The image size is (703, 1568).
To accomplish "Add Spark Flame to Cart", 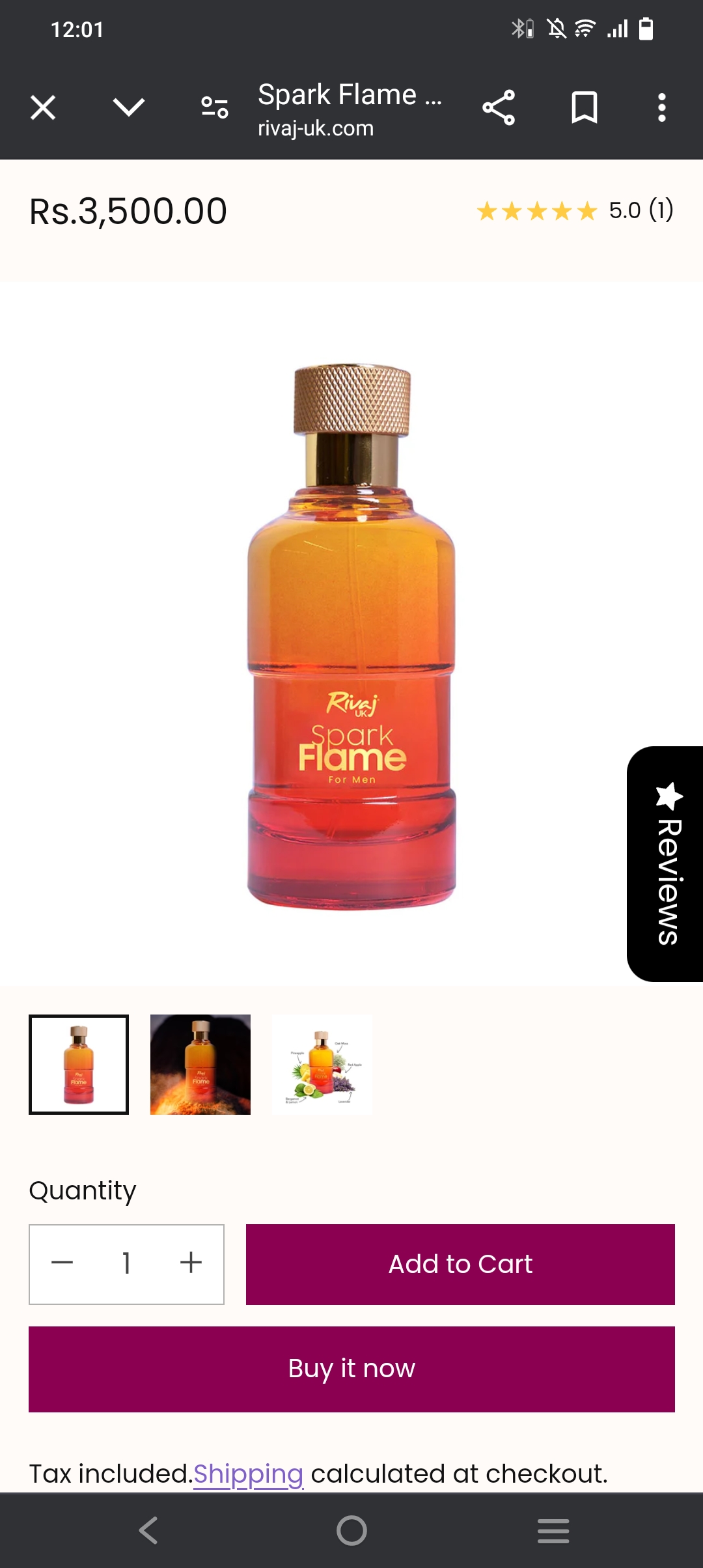I will [x=460, y=1265].
